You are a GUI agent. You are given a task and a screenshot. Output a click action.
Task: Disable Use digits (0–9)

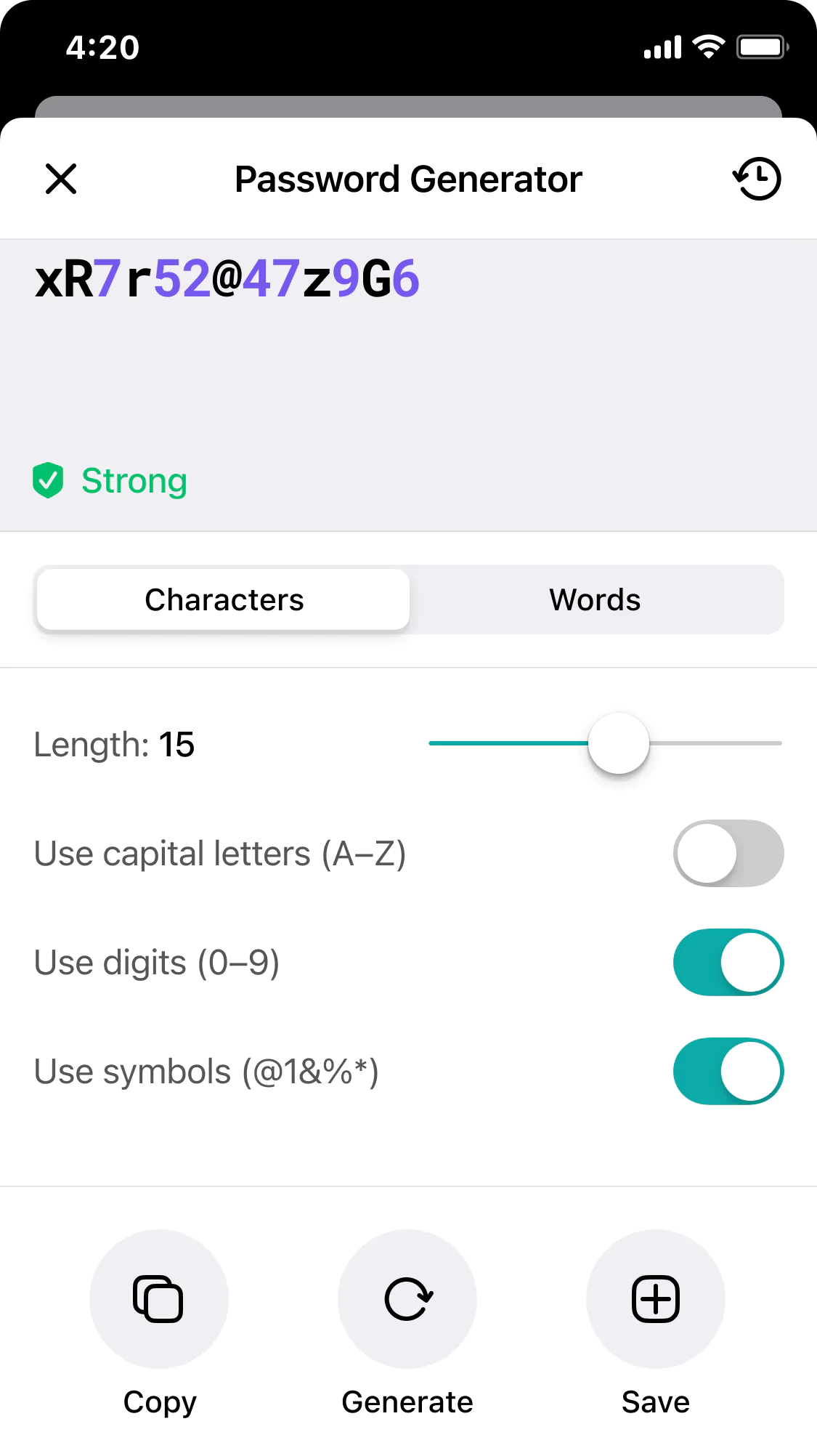tap(728, 962)
